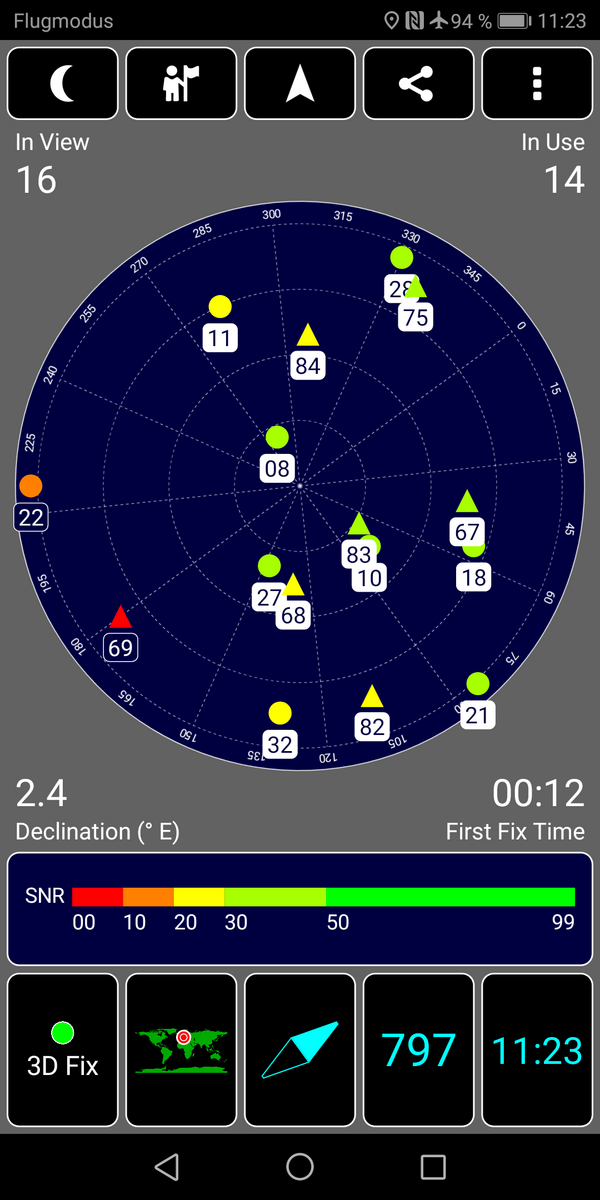Share the current GPS data
Viewport: 600px width, 1200px height.
click(x=418, y=84)
